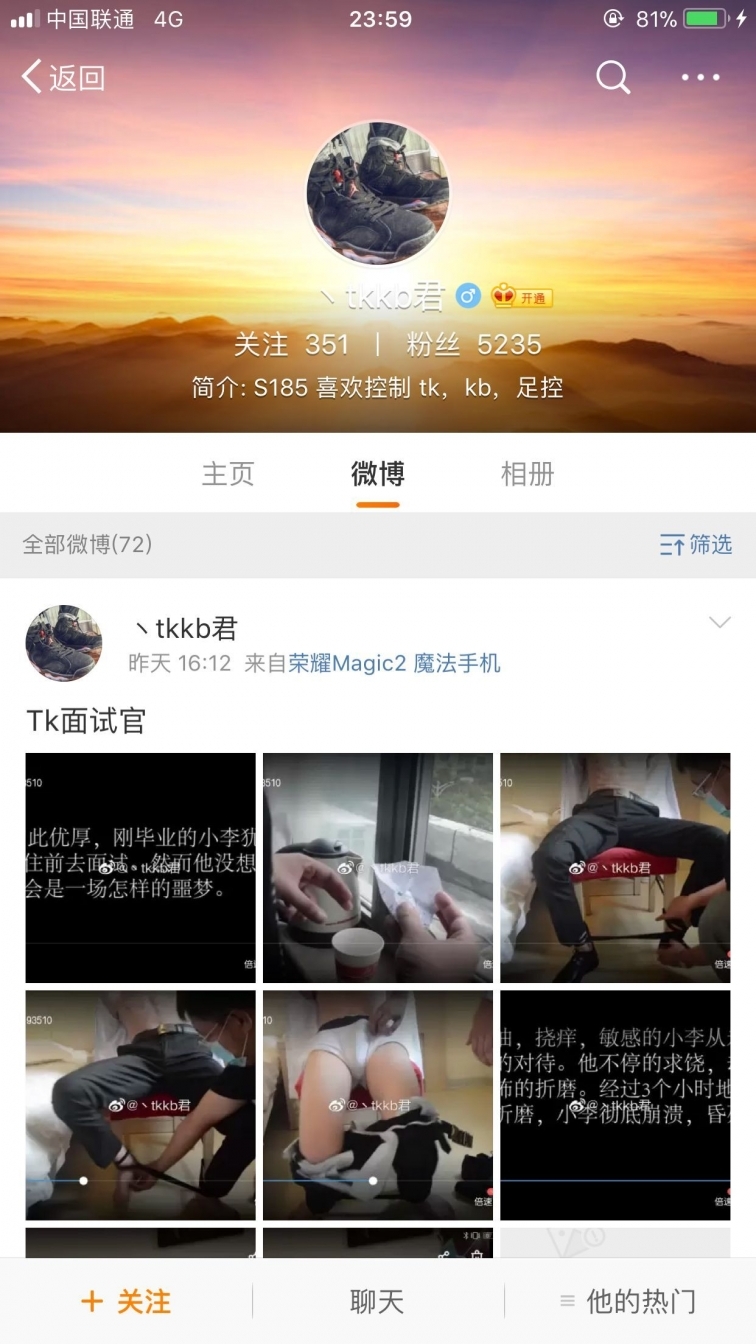
Task: Open the 荣耀Magic2 魔法手机 source link
Action: tap(394, 663)
